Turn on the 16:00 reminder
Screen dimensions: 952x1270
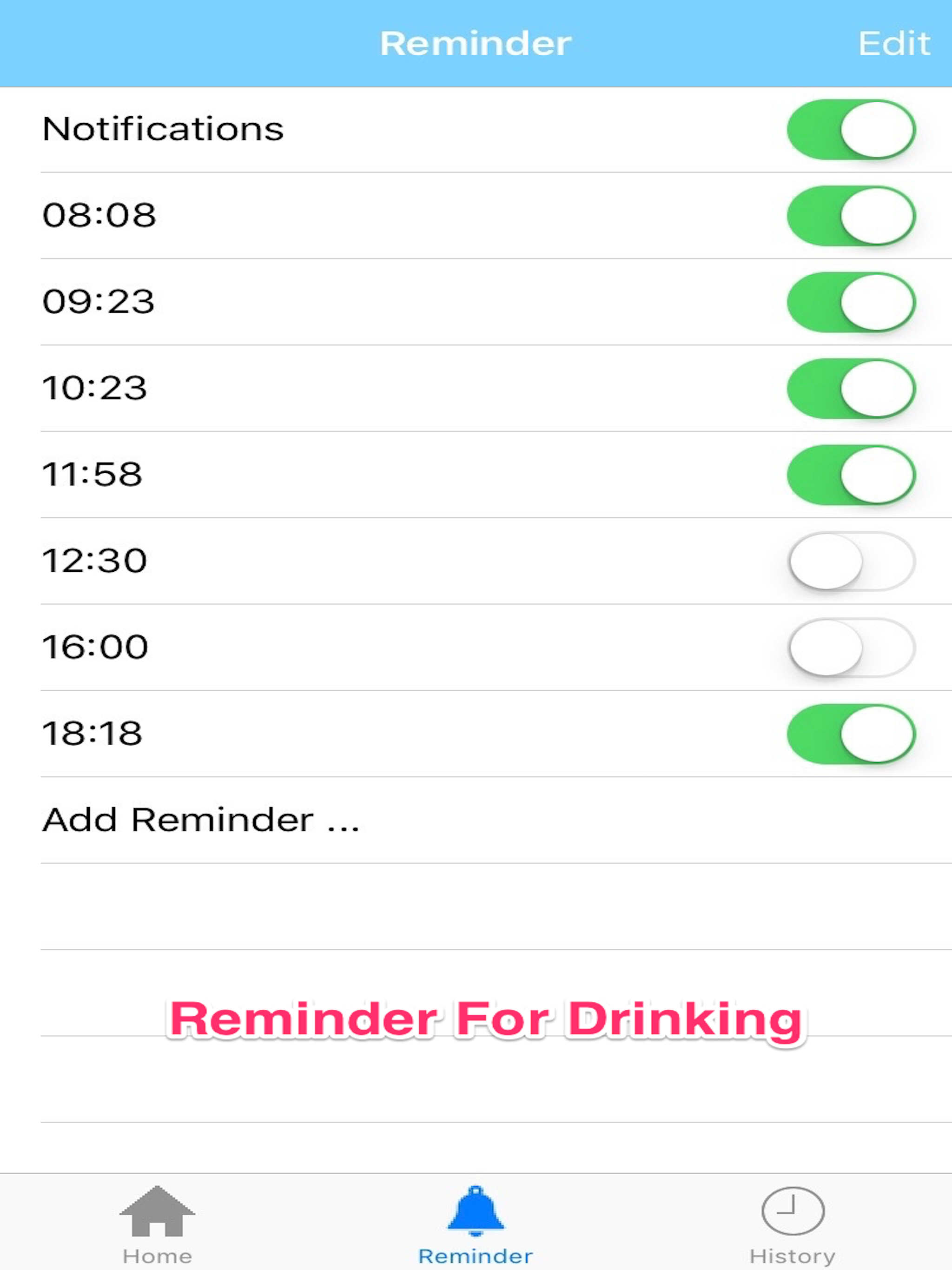851,648
